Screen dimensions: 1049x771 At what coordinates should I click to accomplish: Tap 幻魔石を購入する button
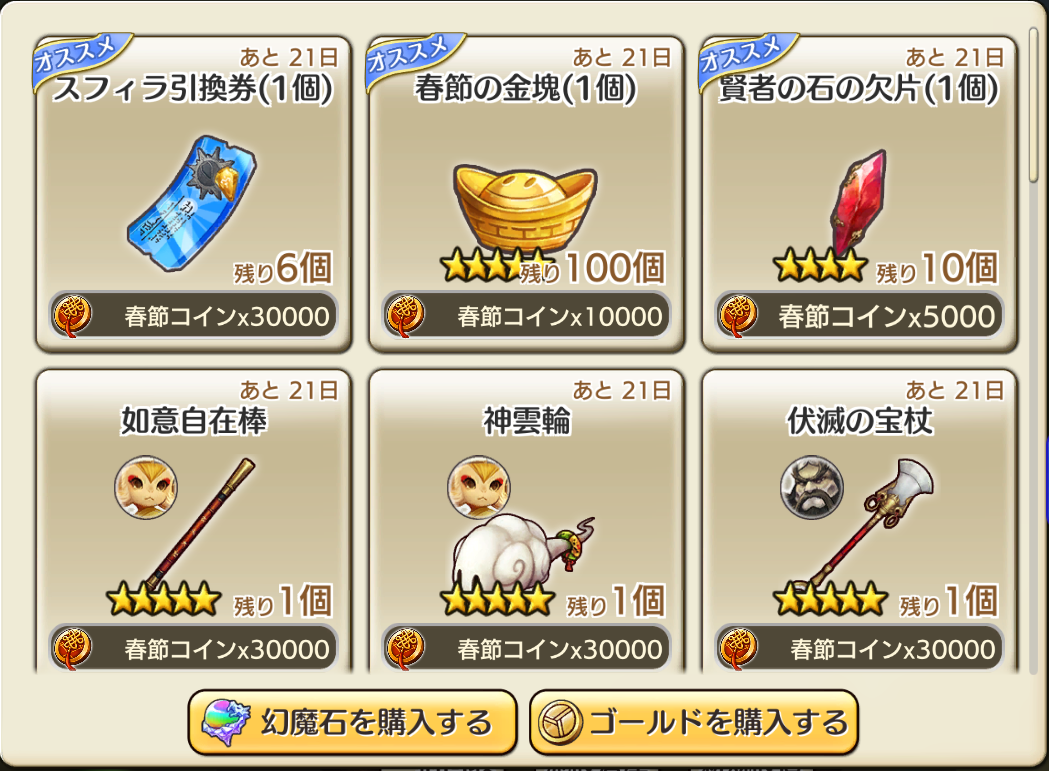pos(352,722)
